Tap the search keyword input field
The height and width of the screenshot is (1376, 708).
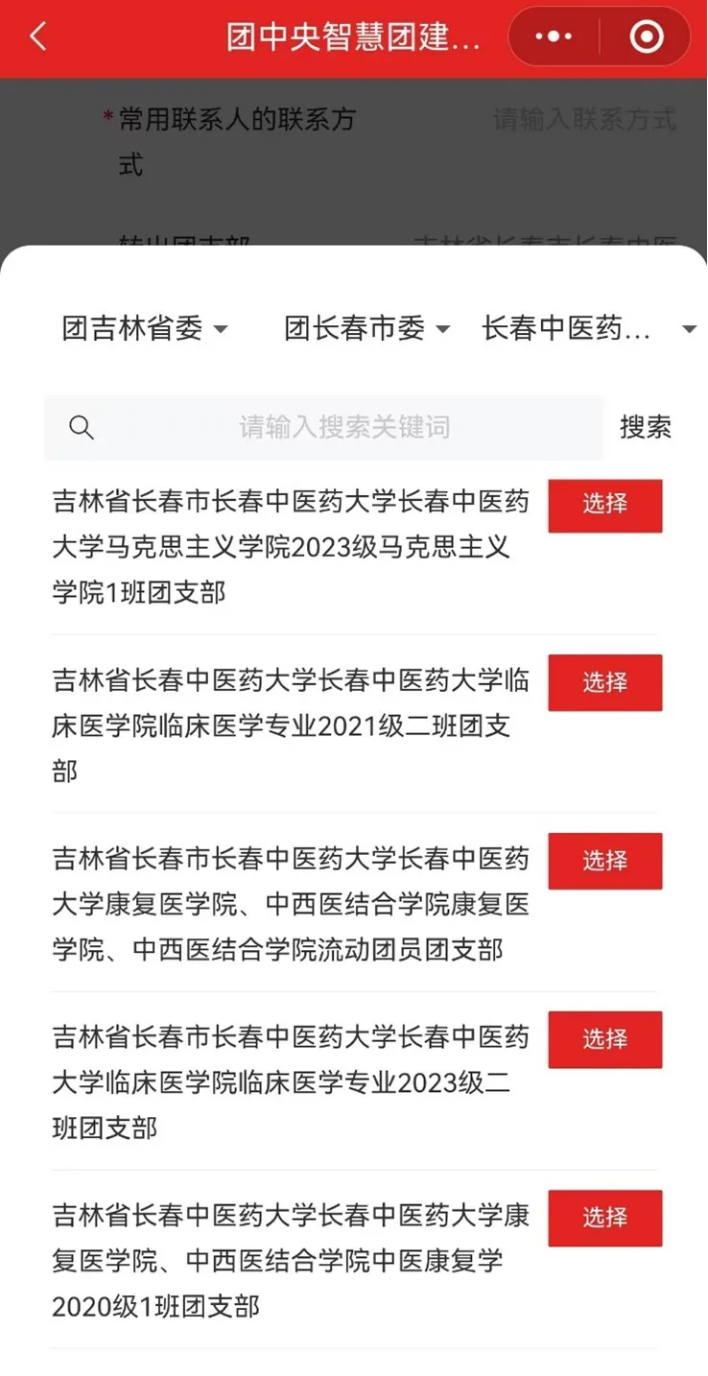pyautogui.click(x=344, y=428)
